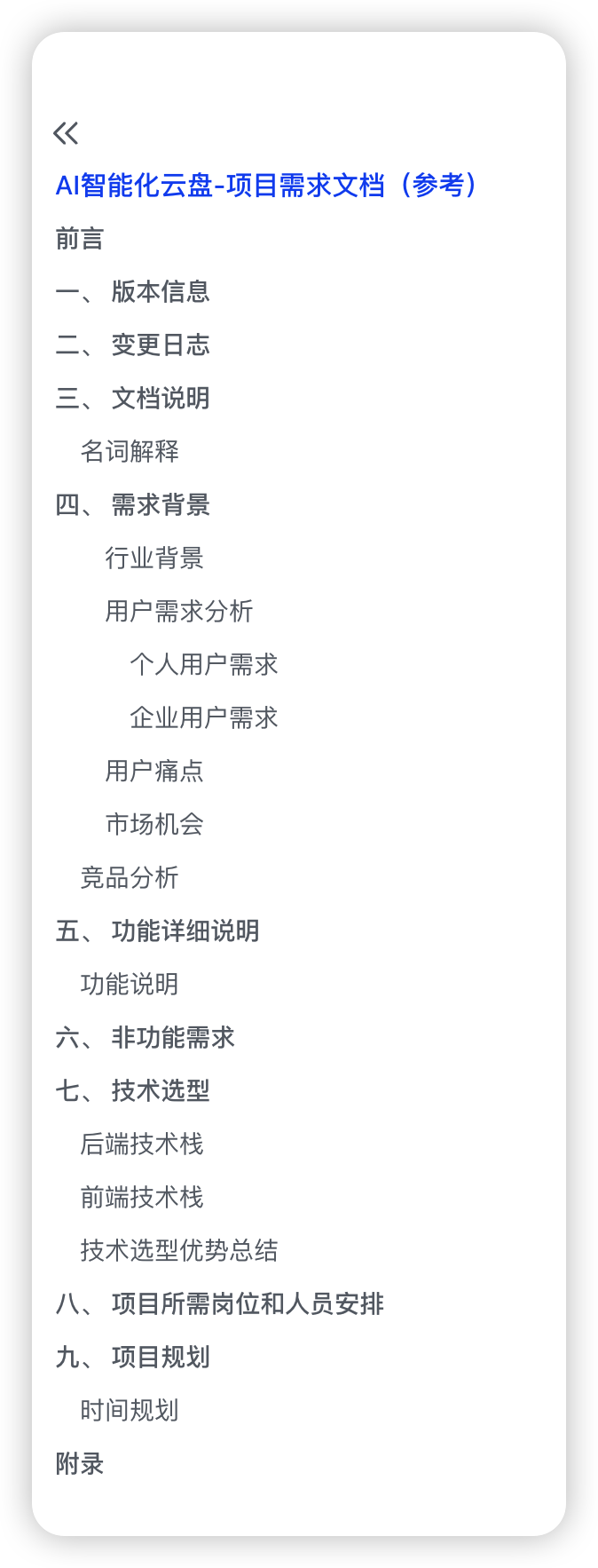
Task: Jump to 八、项目所需岗位和人员安排
Action: (x=219, y=1304)
